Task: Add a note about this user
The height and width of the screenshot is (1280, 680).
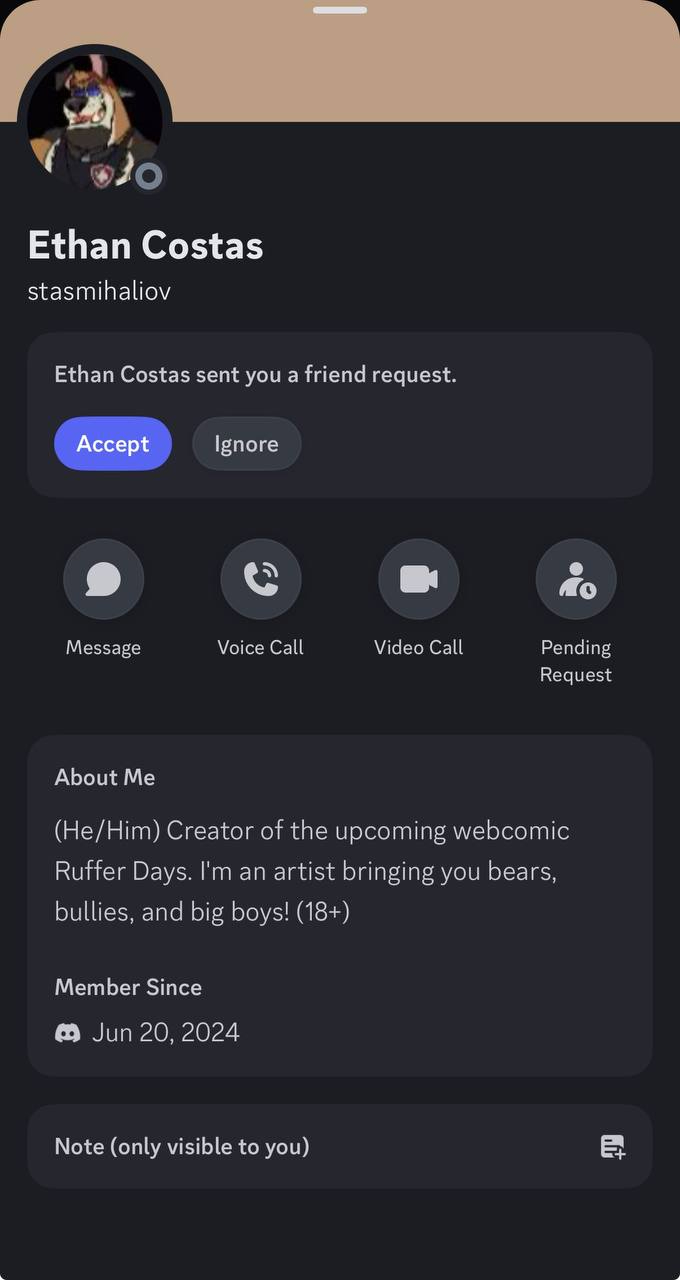Action: point(612,1146)
